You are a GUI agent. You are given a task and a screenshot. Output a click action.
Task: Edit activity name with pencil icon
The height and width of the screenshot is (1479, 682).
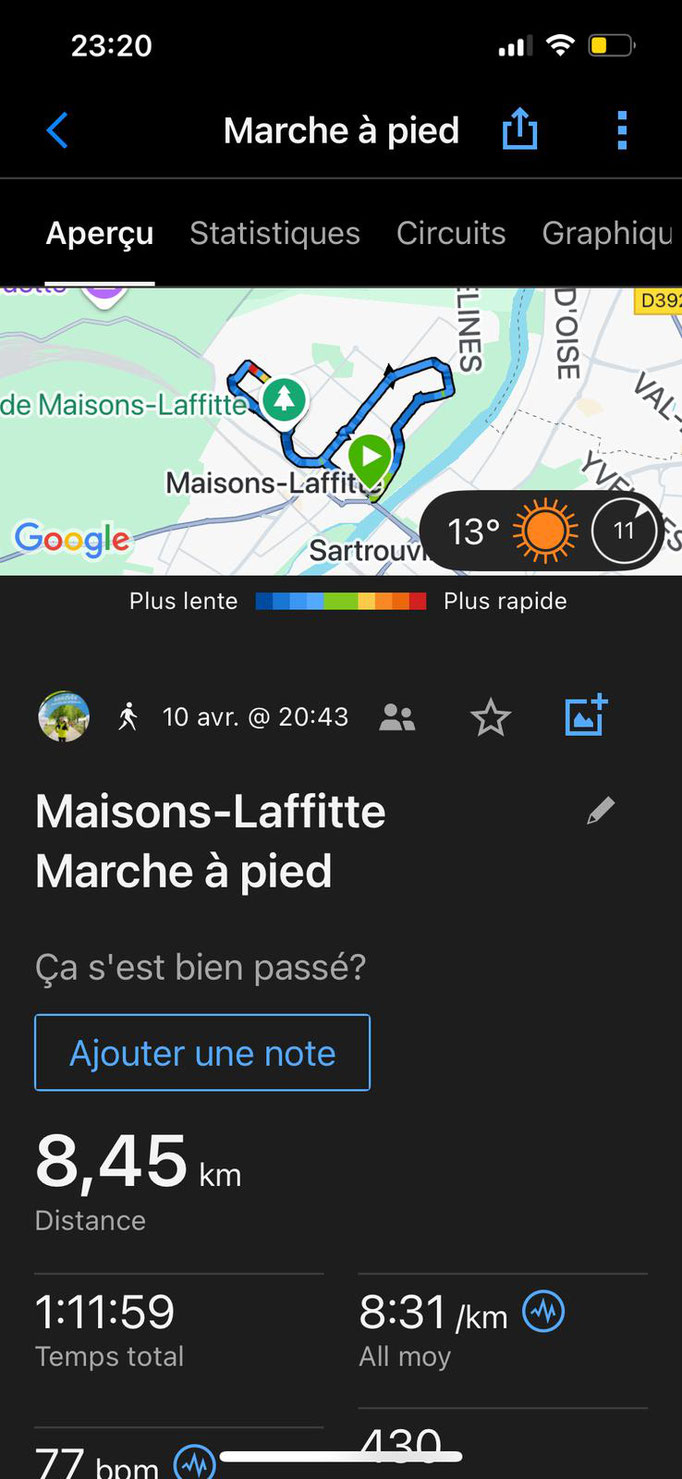(600, 811)
